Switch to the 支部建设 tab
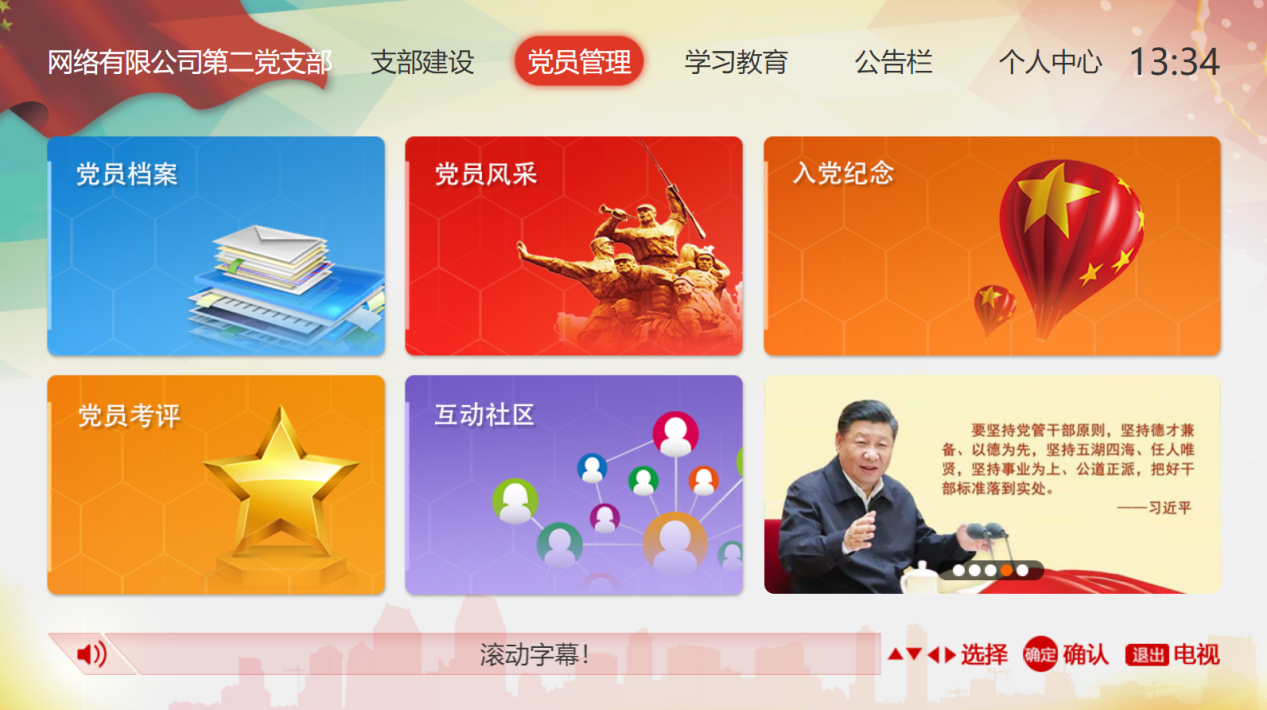This screenshot has height=710, width=1267. tap(422, 62)
